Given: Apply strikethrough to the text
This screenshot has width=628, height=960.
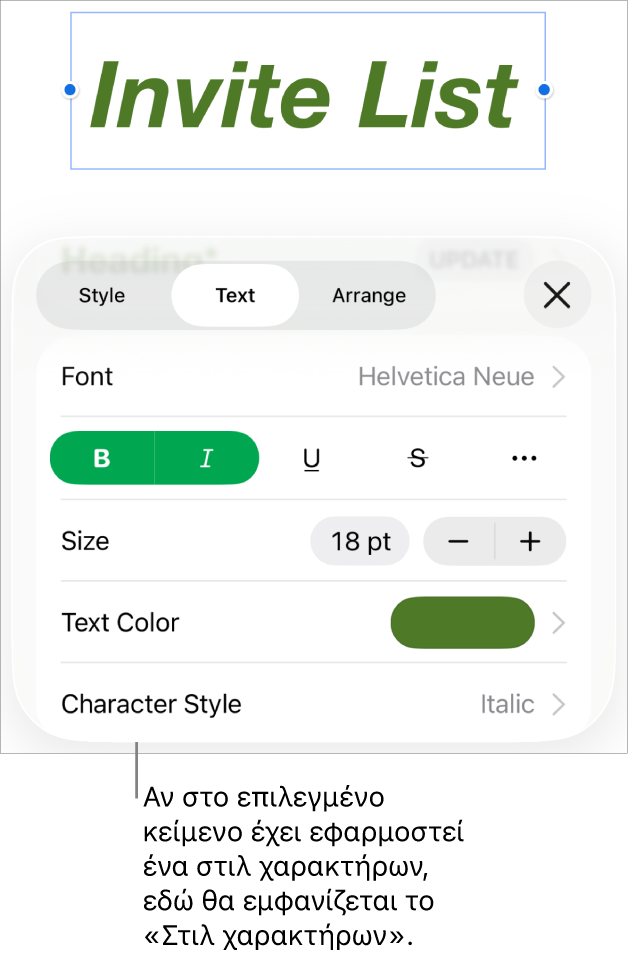Looking at the screenshot, I should (x=418, y=458).
